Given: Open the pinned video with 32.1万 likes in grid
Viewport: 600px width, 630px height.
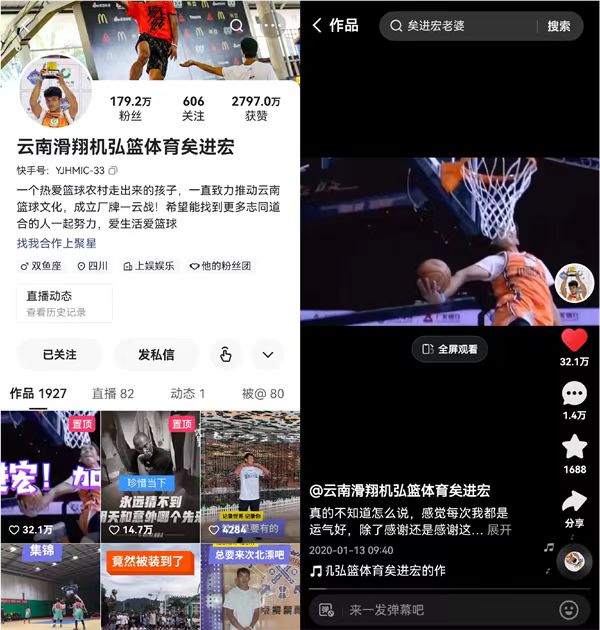Looking at the screenshot, I should pyautogui.click(x=49, y=475).
